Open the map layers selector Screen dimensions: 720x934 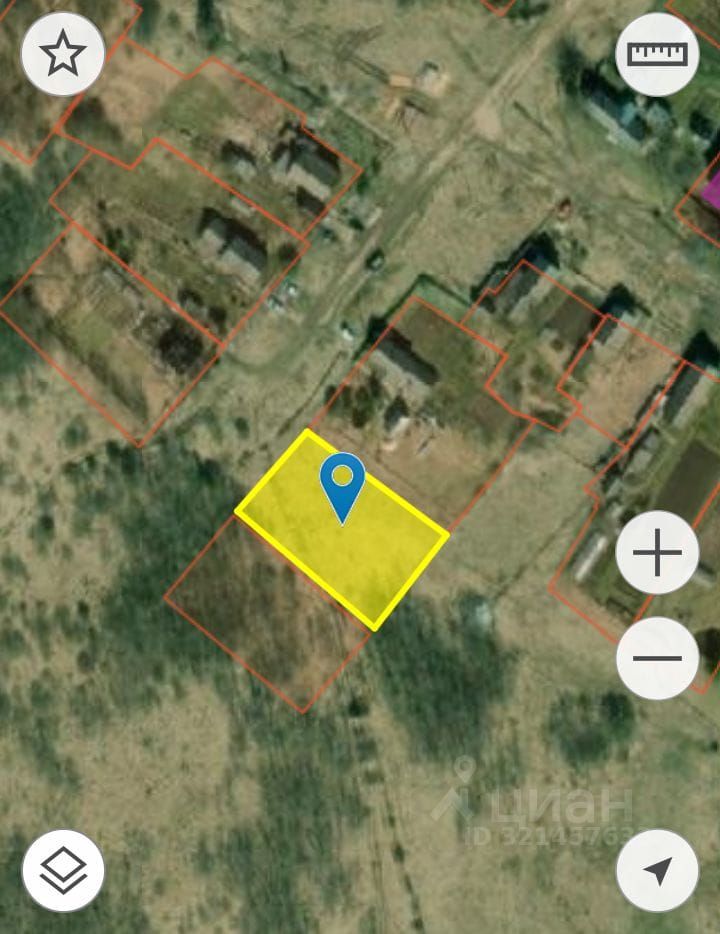point(63,870)
